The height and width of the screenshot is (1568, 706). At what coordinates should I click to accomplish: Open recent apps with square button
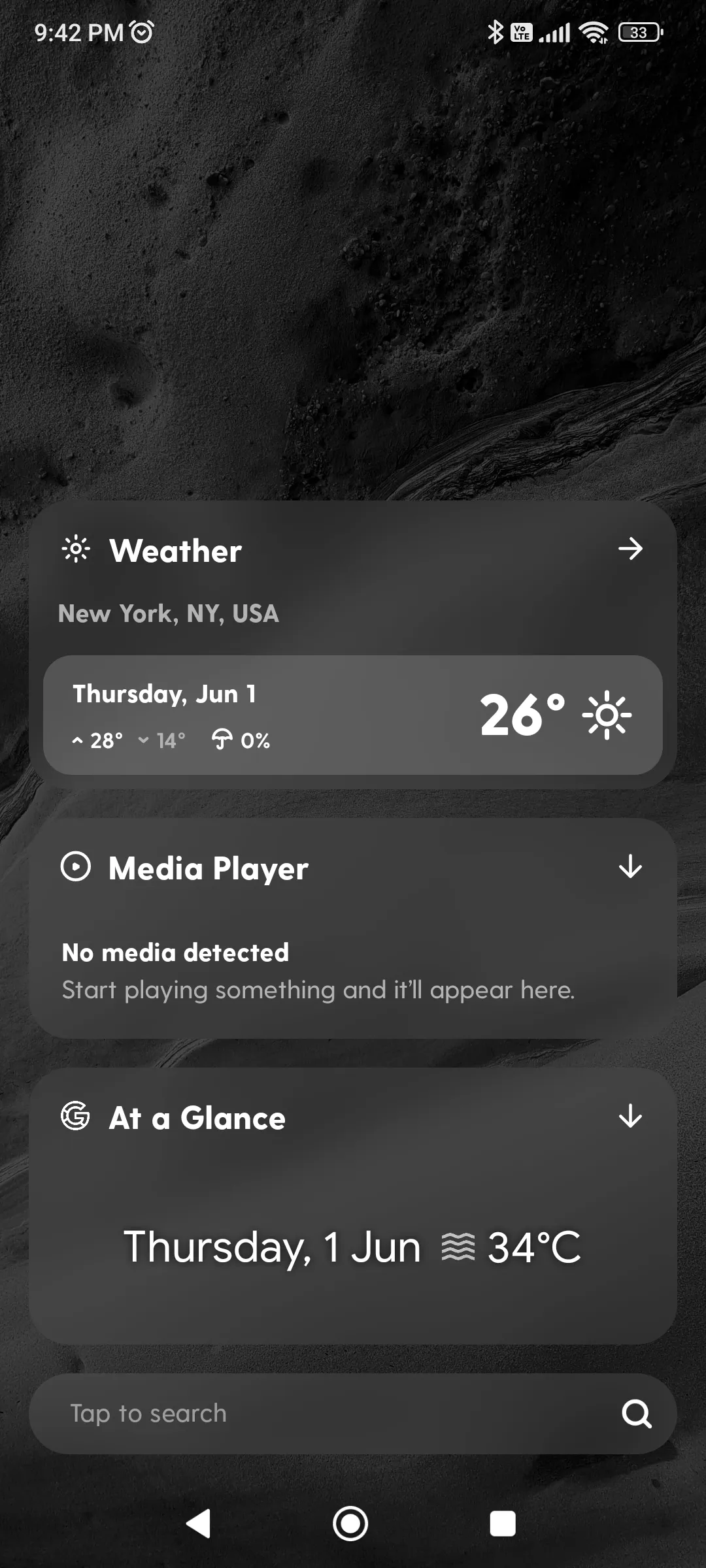503,1524
